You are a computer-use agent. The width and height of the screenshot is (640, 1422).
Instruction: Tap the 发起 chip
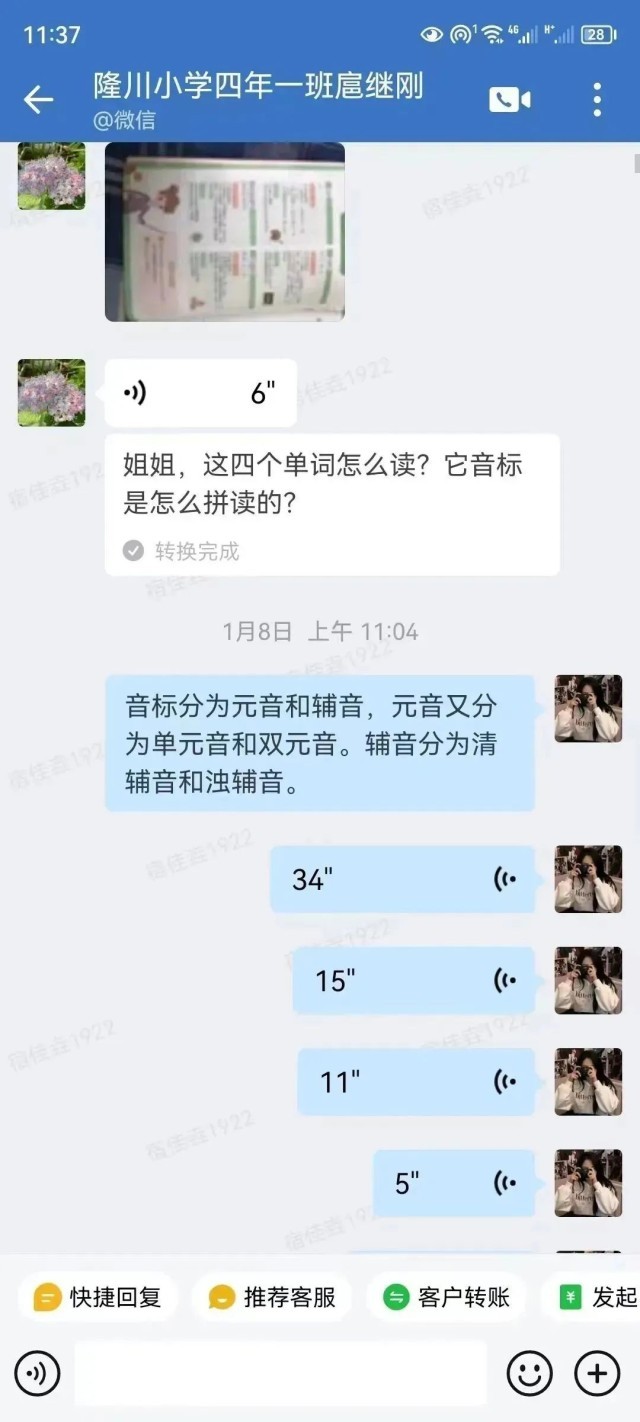598,1297
